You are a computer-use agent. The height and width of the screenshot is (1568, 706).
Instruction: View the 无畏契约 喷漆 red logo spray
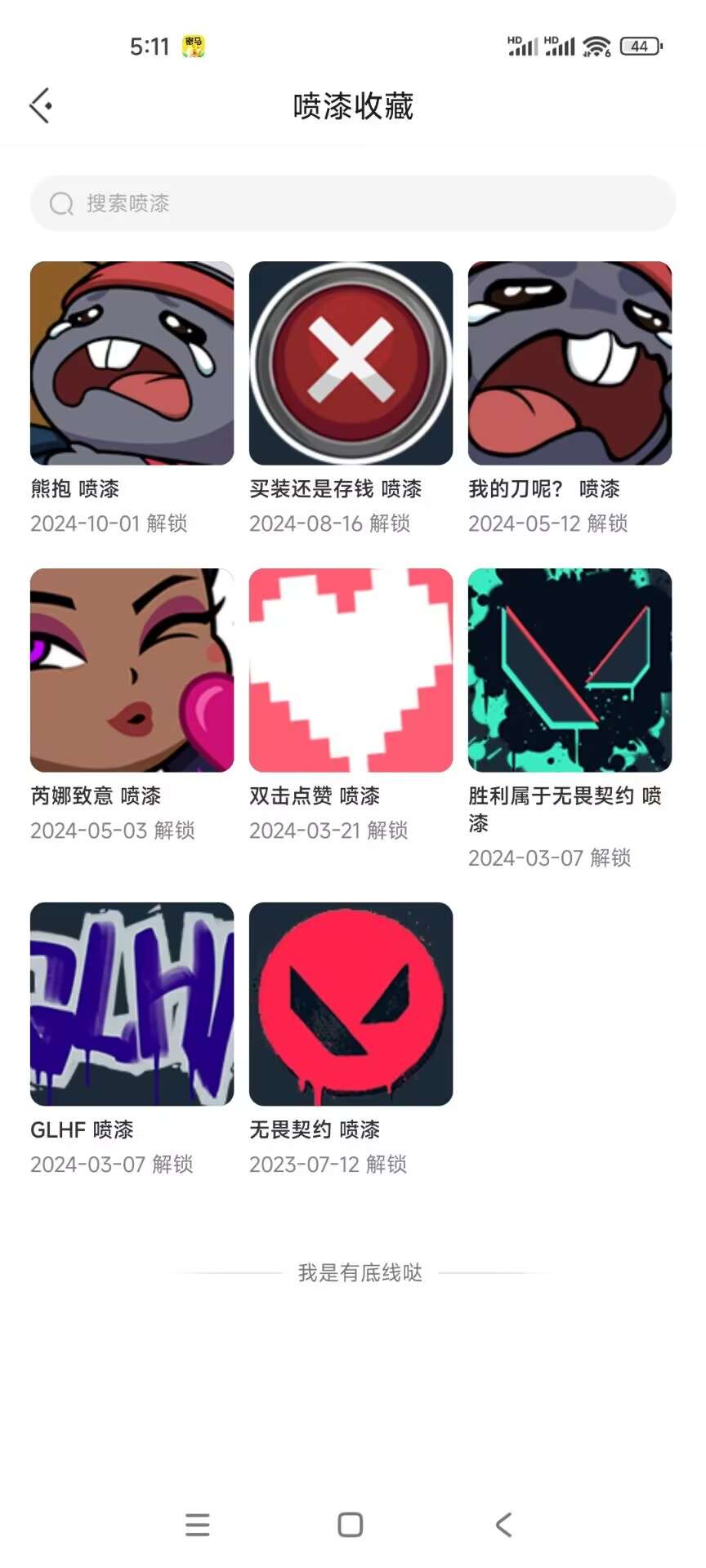click(351, 1004)
